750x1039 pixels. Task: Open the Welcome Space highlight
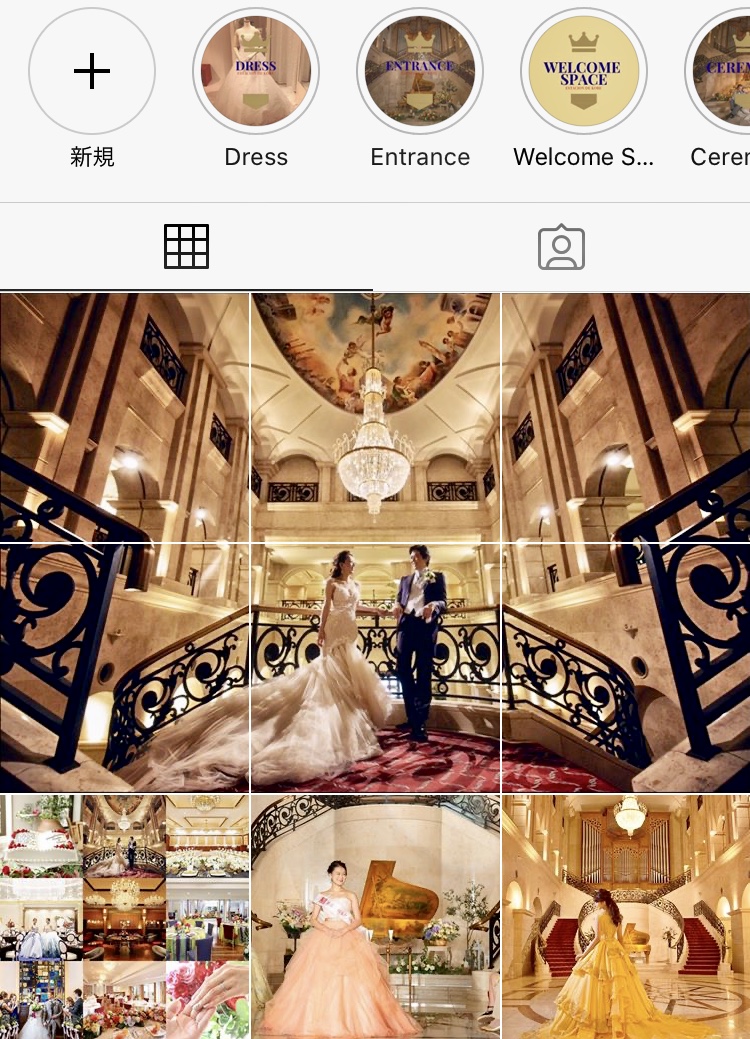584,71
